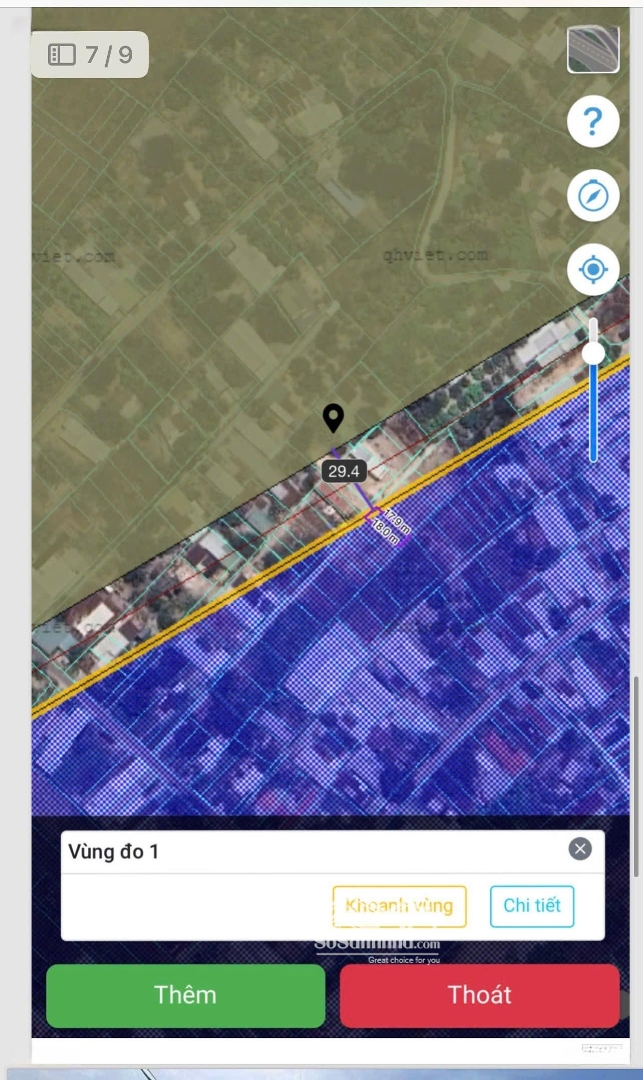Image resolution: width=643 pixels, height=1080 pixels.
Task: Tap the compass orientation button
Action: click(x=593, y=196)
